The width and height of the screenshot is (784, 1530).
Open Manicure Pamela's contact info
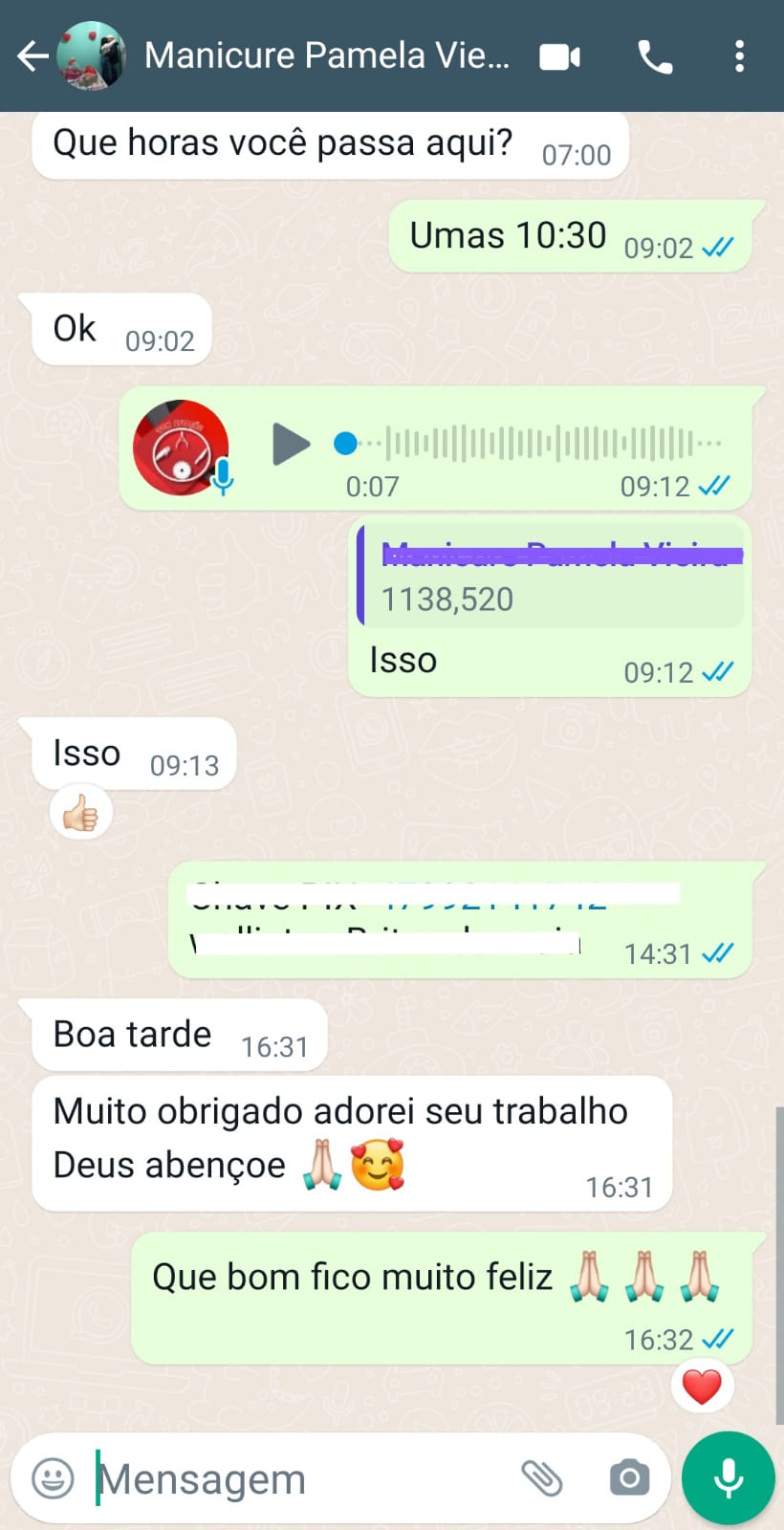point(325,56)
